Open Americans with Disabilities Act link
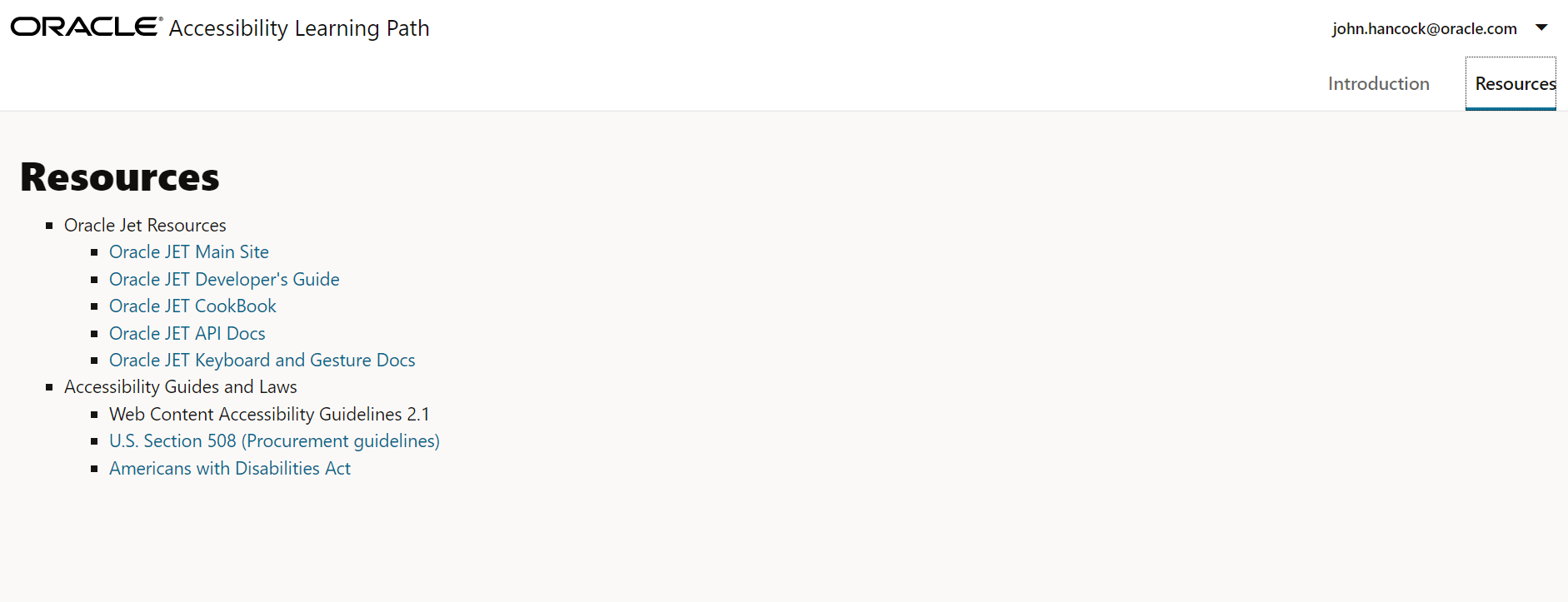 (230, 469)
